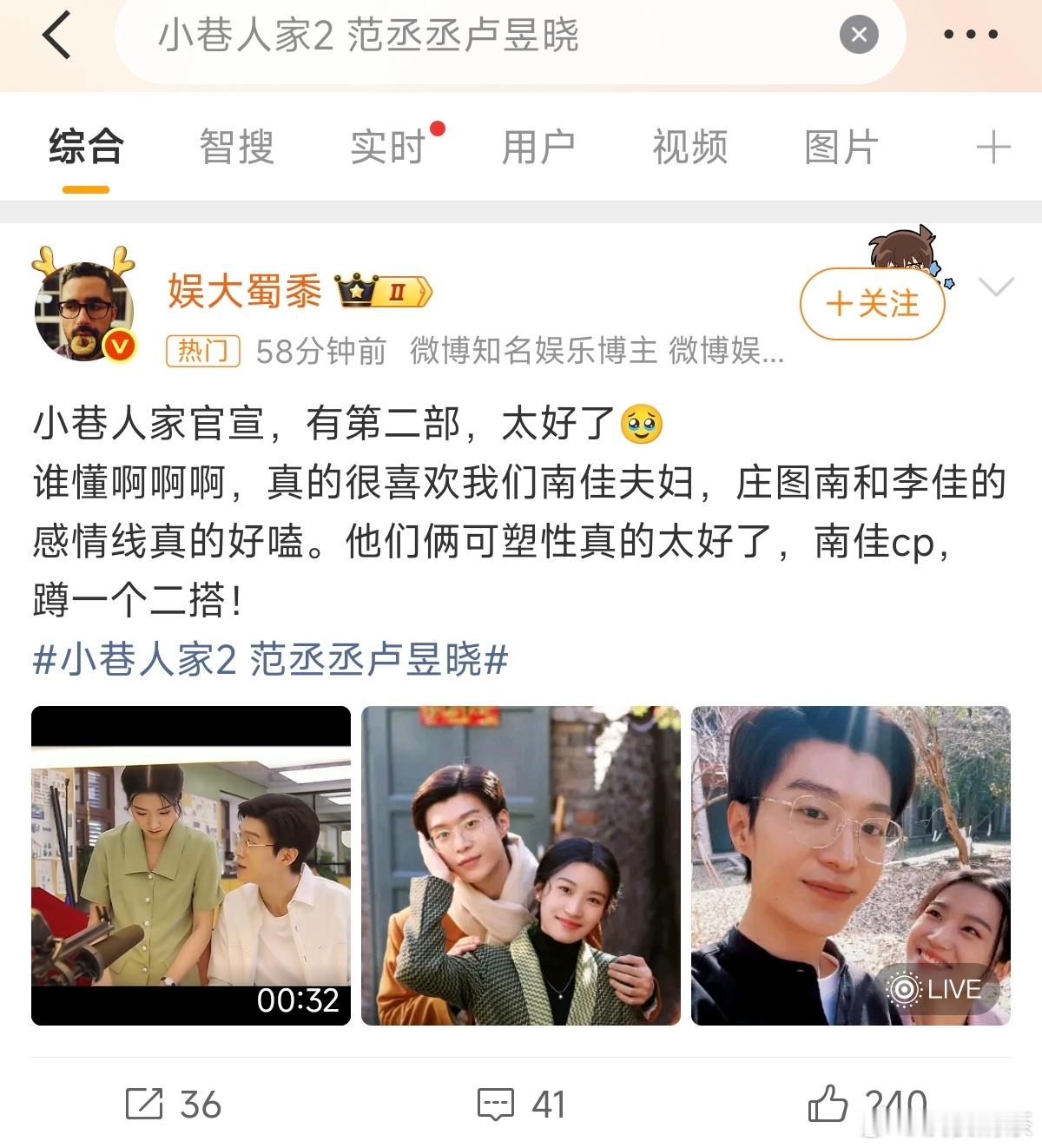1042x1148 pixels.
Task: Tap the orange VIP crown badge beside 娱大蜀黍
Action: (383, 291)
